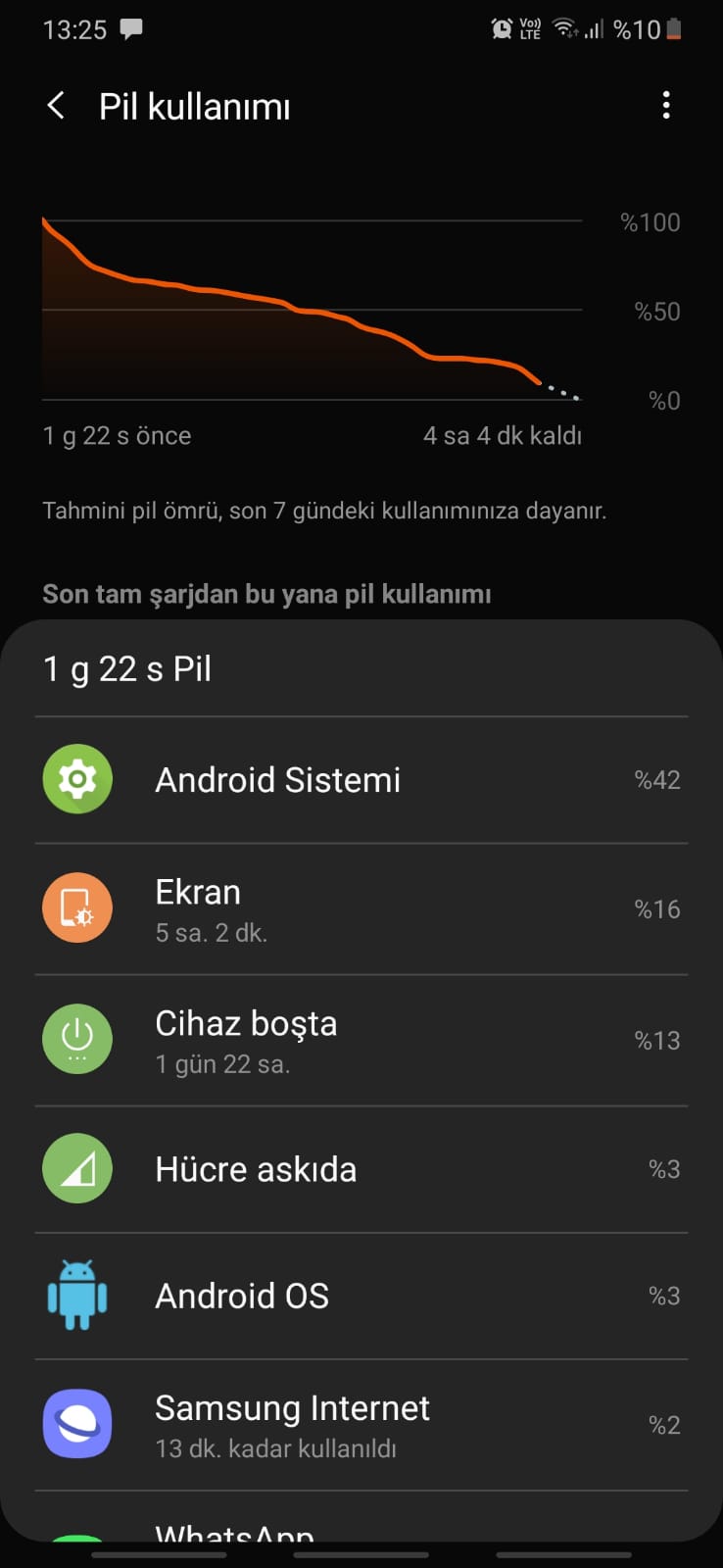Select the Cihaz boşta row

point(361,1041)
